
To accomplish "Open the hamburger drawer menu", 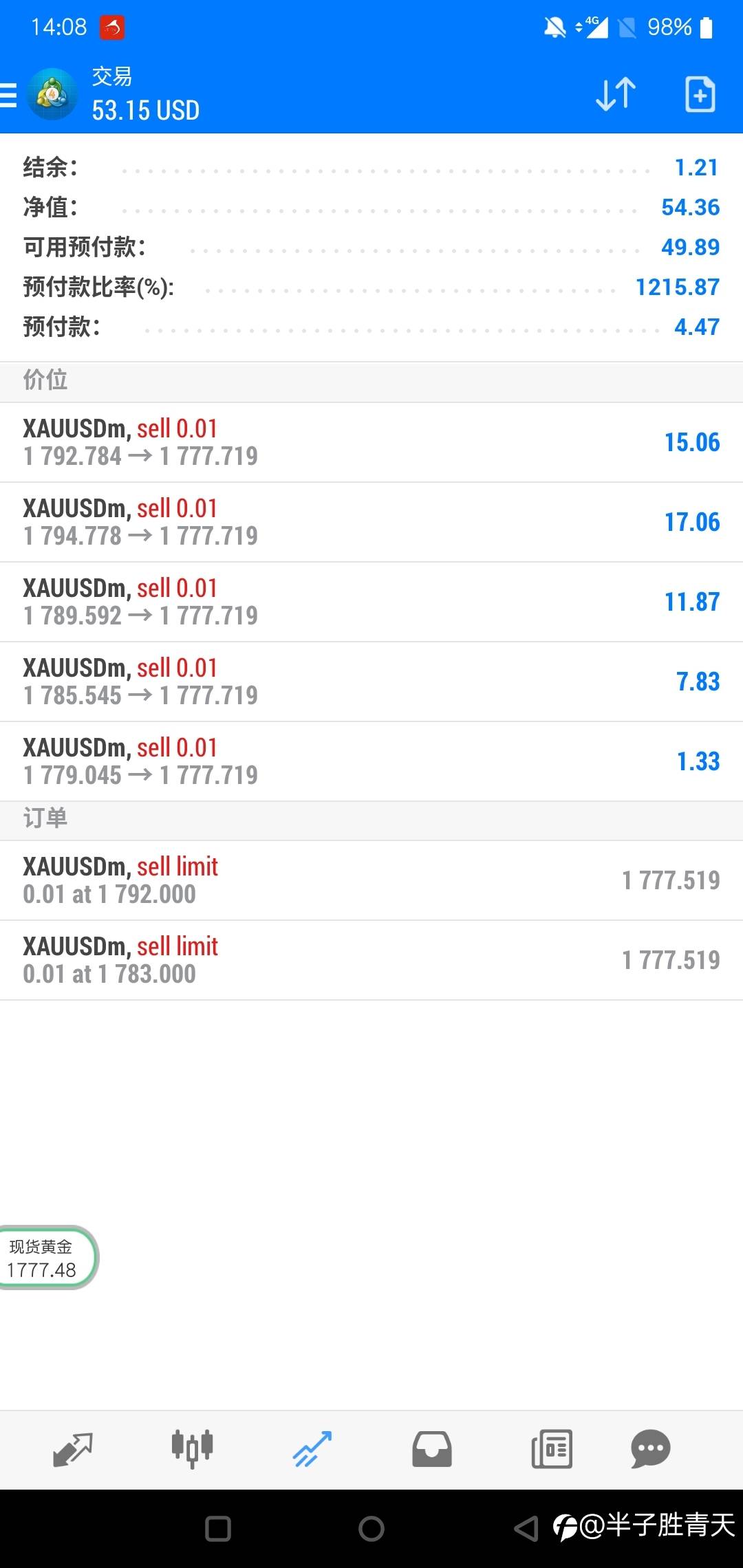I will point(8,95).
